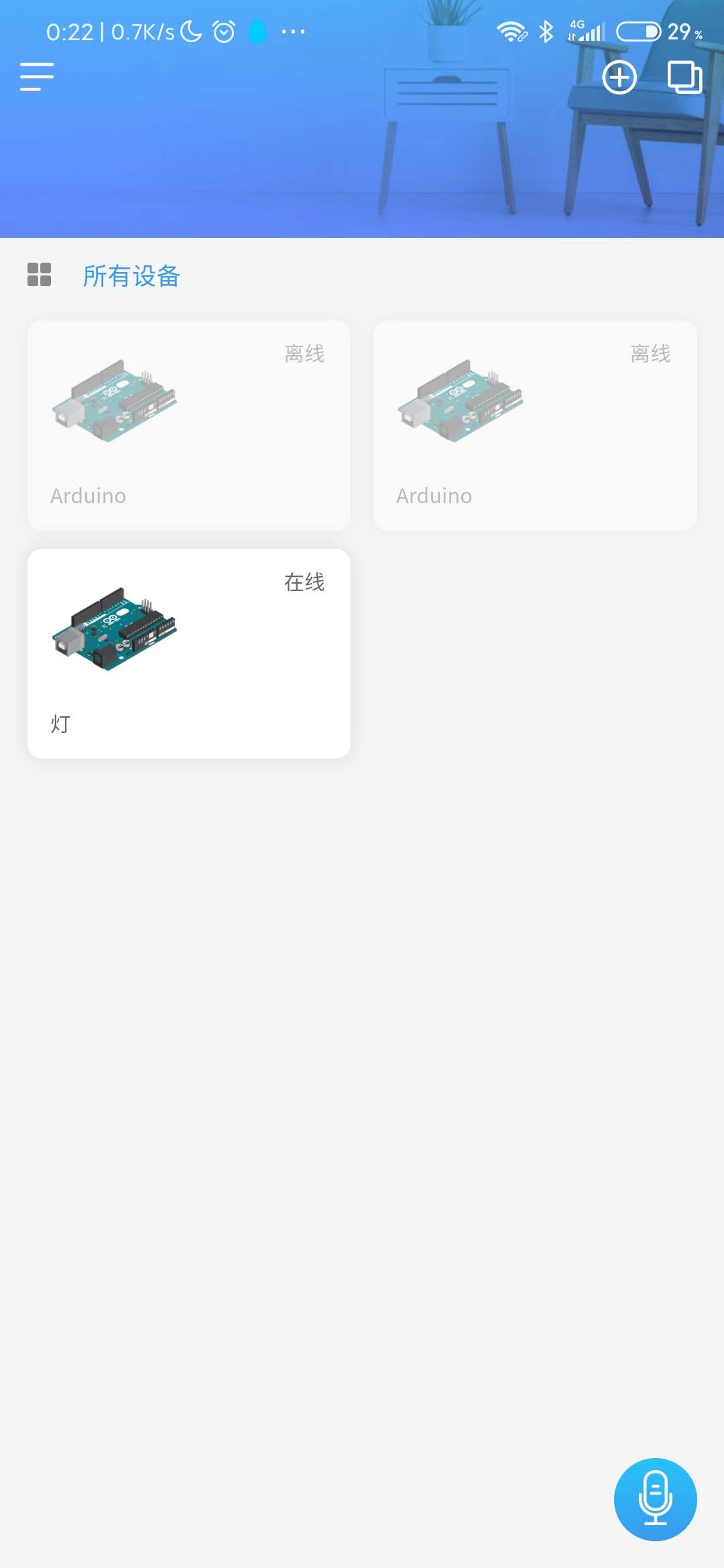Open the multi-window pages icon
Image resolution: width=724 pixels, height=1568 pixels.
click(x=686, y=78)
